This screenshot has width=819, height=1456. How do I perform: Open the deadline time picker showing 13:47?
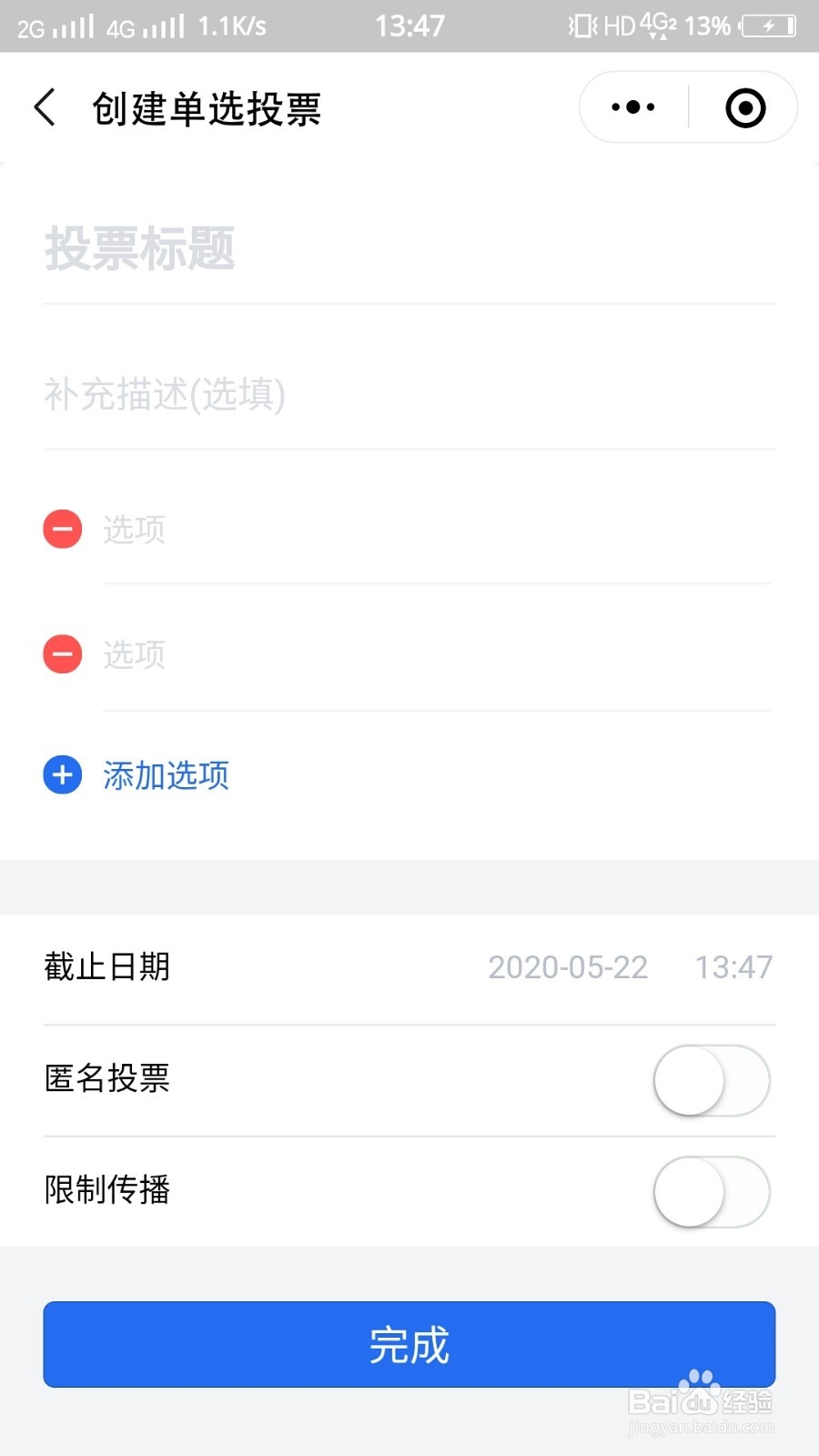pos(733,967)
